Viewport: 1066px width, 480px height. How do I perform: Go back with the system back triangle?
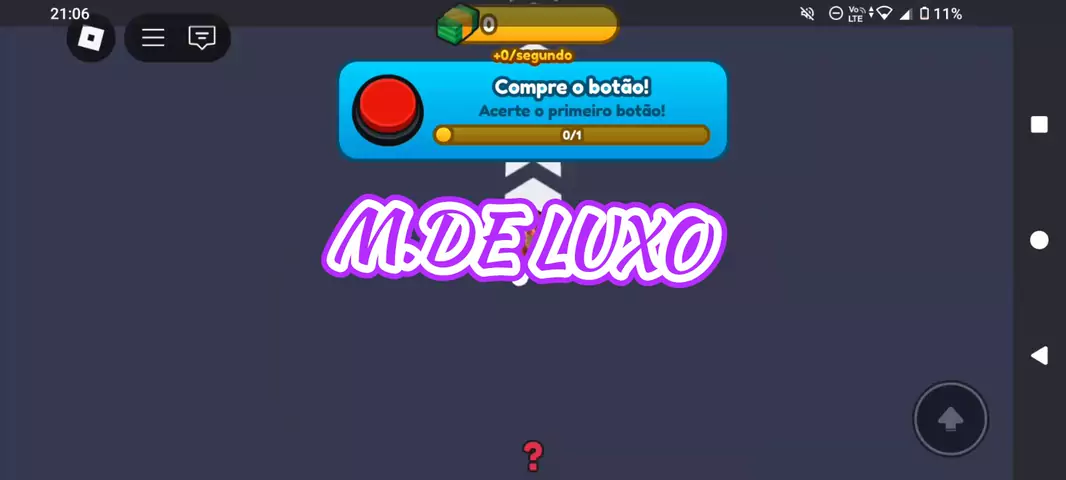pos(1039,355)
